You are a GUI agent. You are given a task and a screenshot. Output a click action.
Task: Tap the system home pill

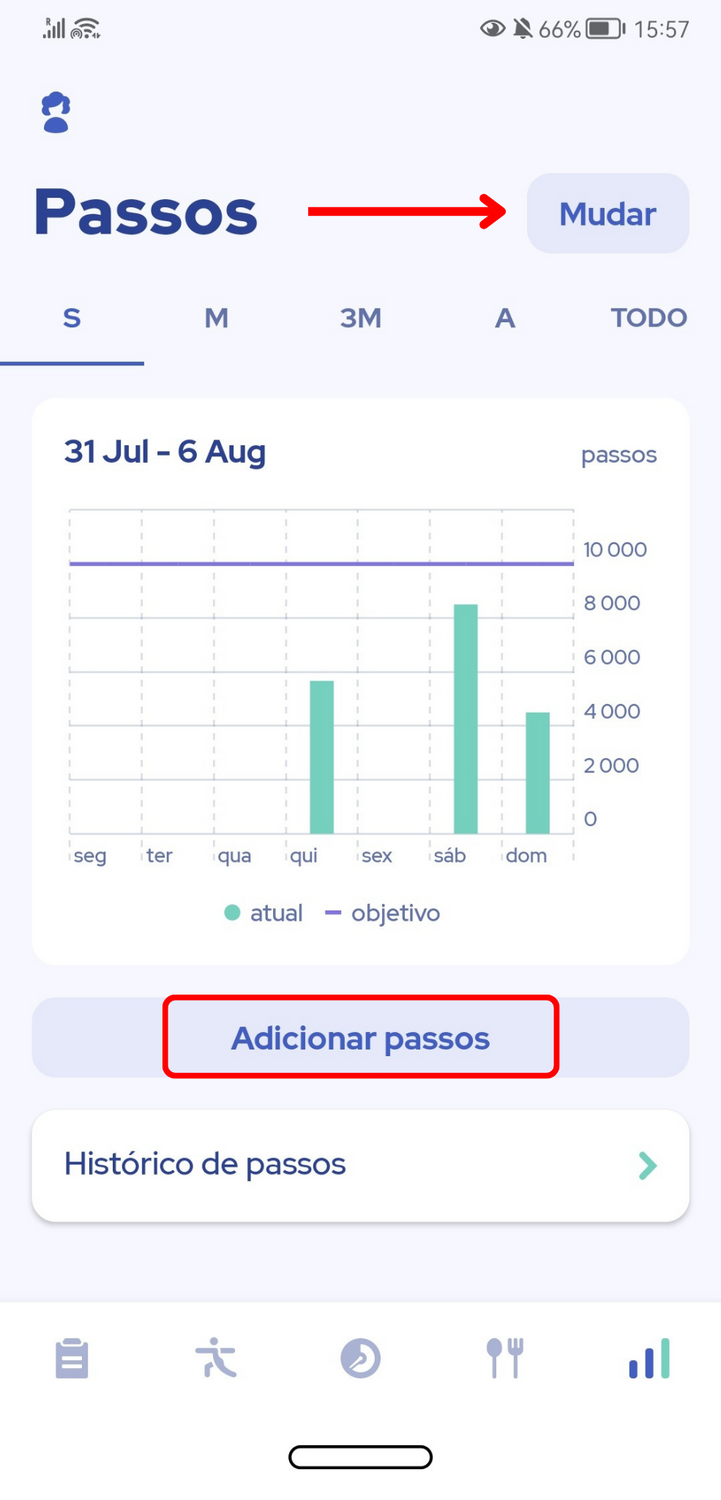point(361,1457)
